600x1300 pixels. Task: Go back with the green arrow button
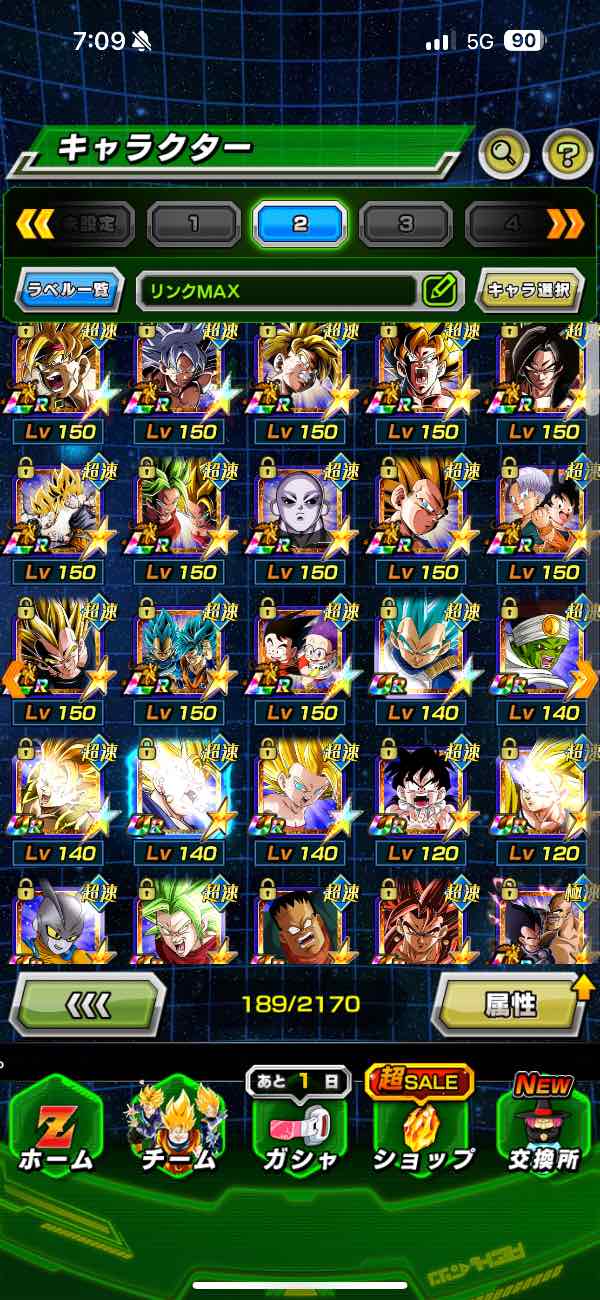pos(88,1004)
